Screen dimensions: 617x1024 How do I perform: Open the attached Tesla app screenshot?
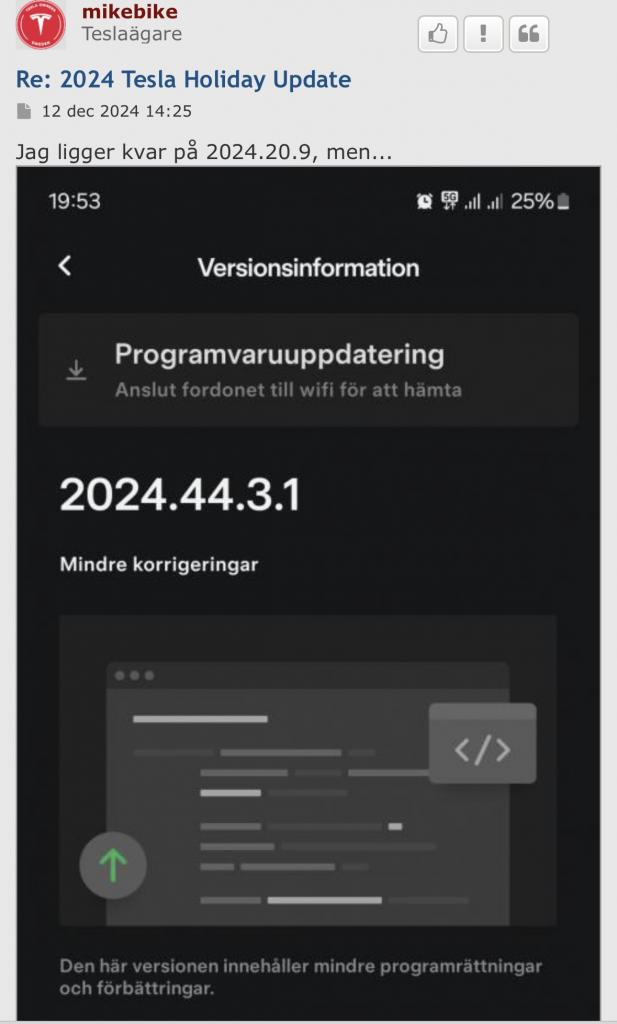(308, 593)
